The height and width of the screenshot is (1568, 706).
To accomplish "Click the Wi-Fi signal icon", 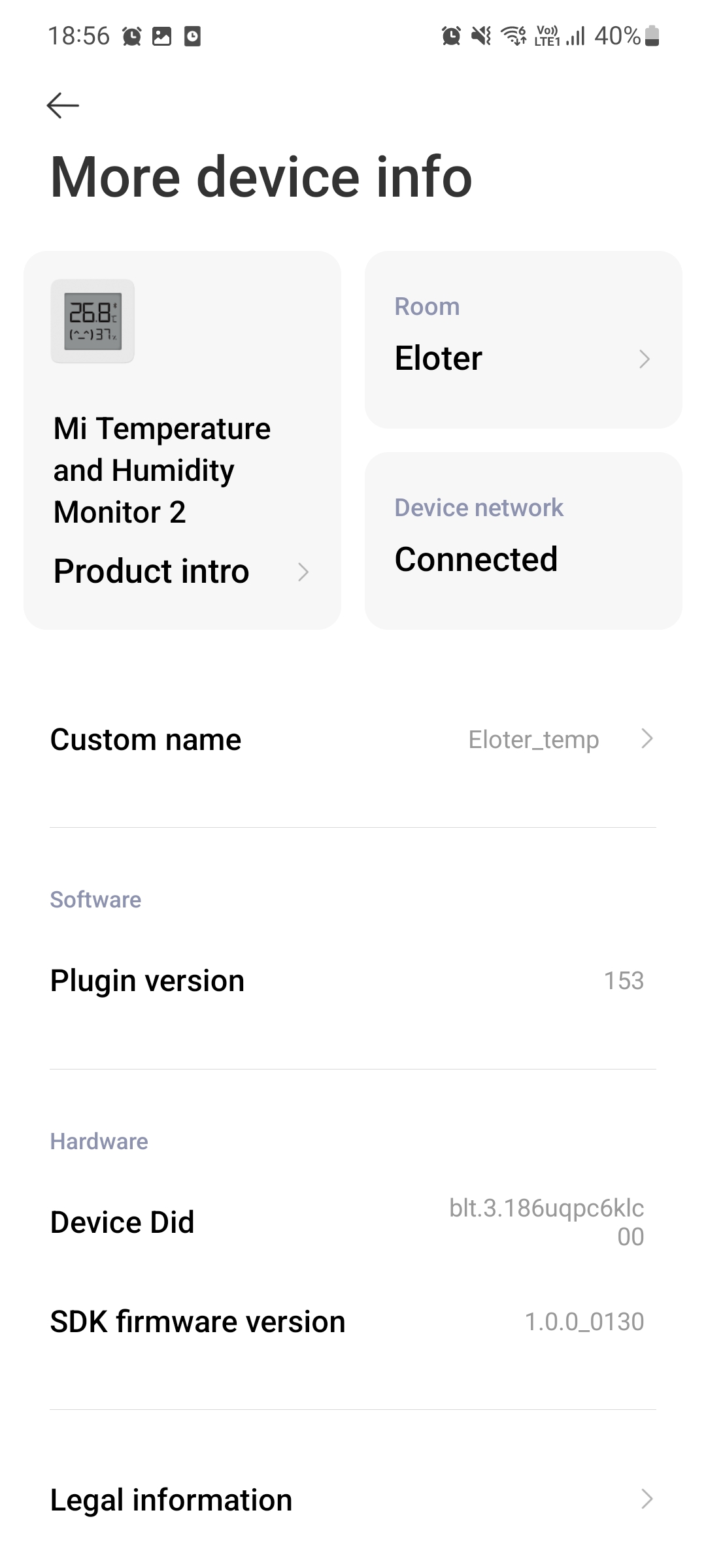I will [x=513, y=36].
